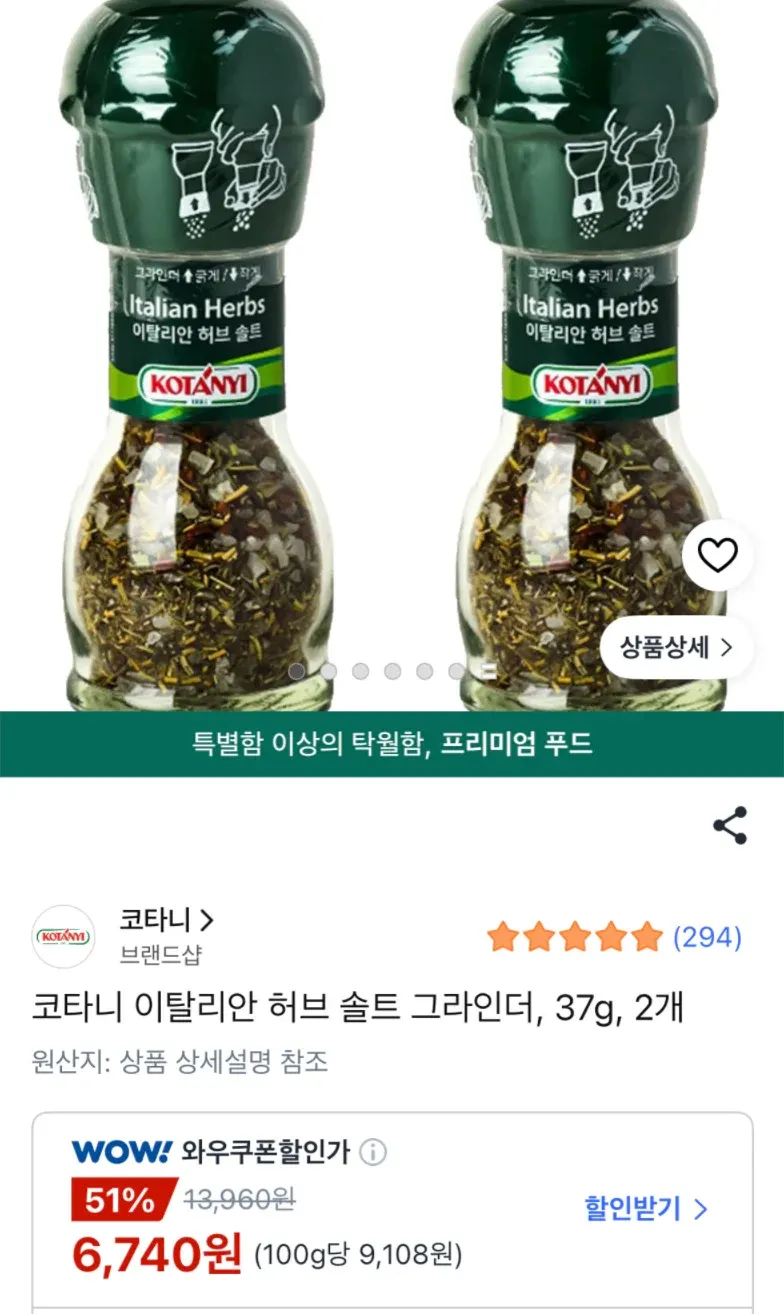
Task: Tap 할인받기 to get the discount
Action: click(645, 1208)
